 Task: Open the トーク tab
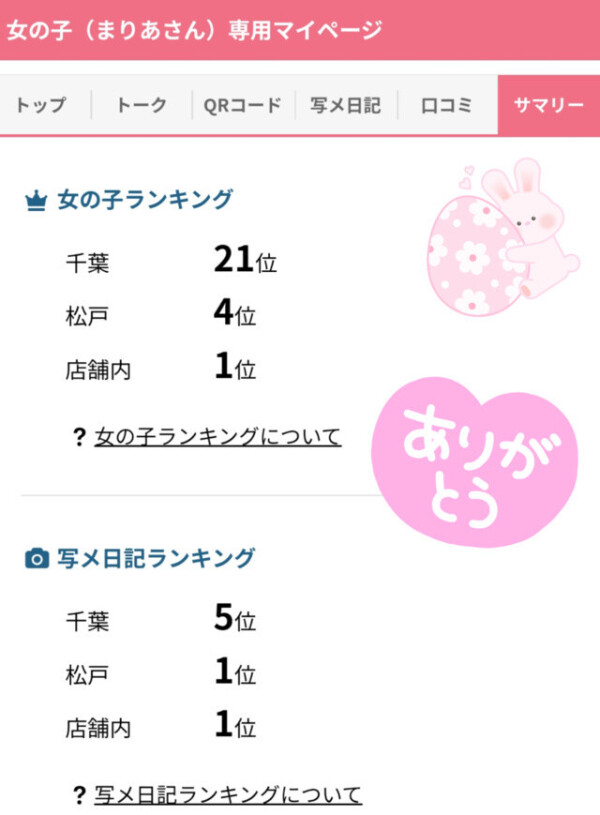tap(141, 105)
